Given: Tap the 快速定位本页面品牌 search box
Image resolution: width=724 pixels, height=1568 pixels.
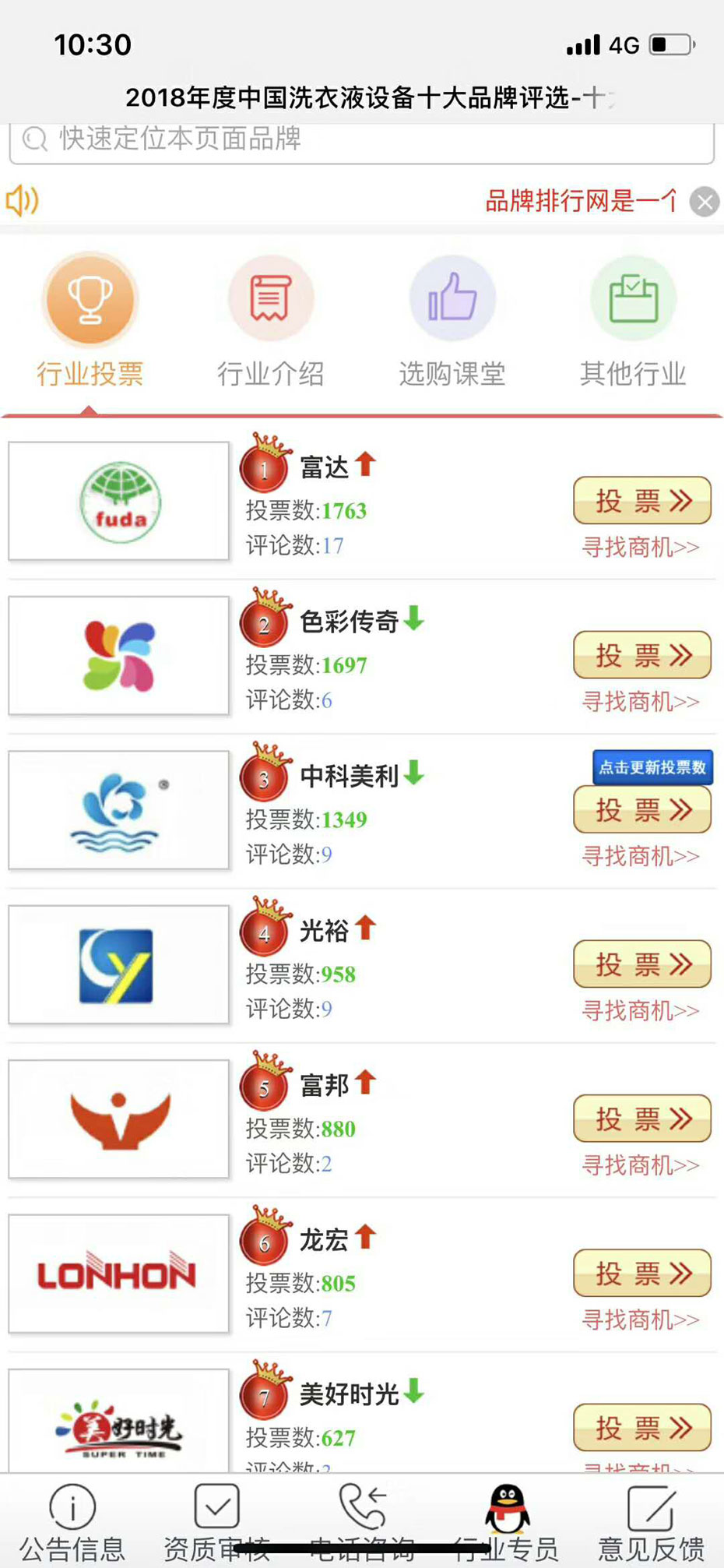Looking at the screenshot, I should (x=361, y=141).
